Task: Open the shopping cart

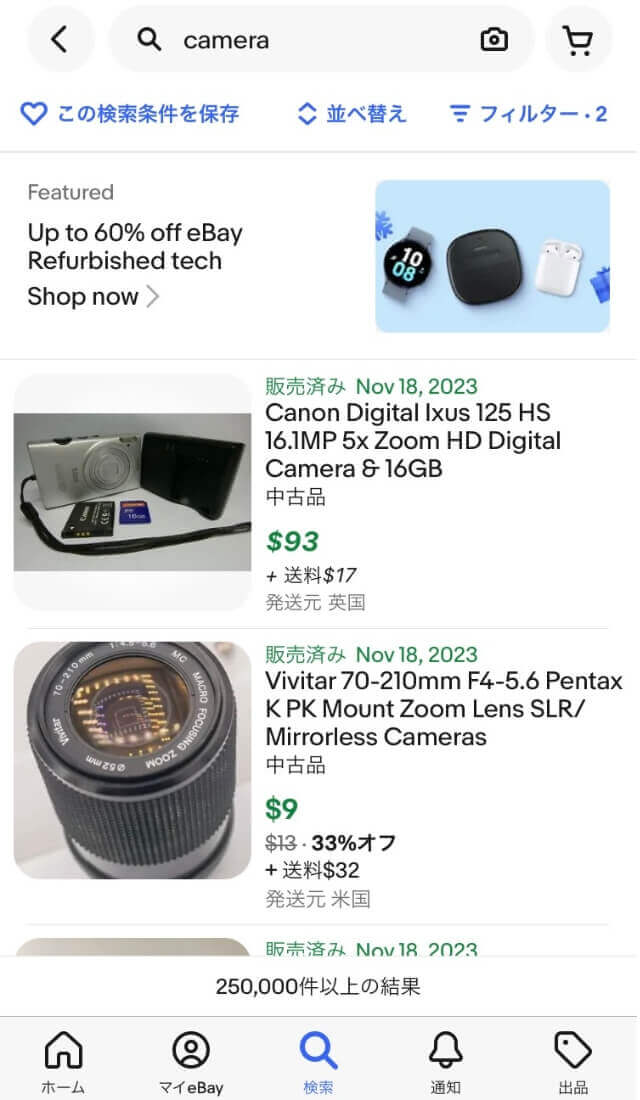Action: pos(578,40)
